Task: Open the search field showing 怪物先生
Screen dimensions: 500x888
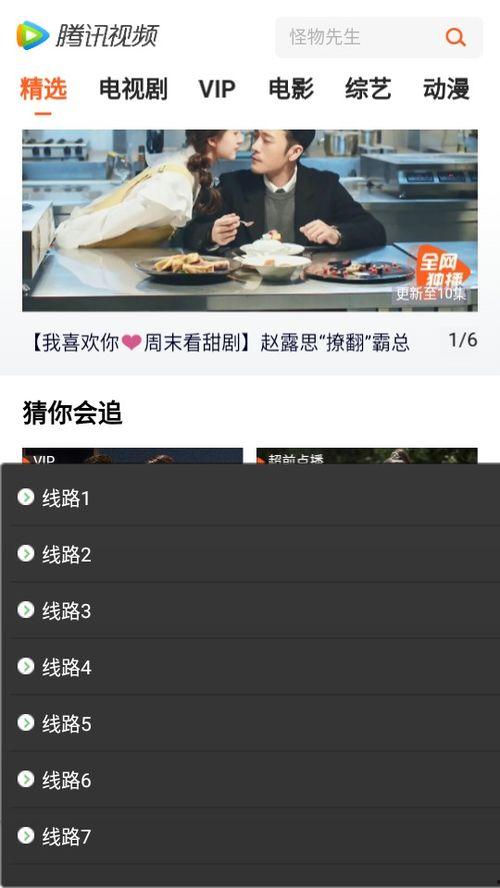Action: click(379, 37)
